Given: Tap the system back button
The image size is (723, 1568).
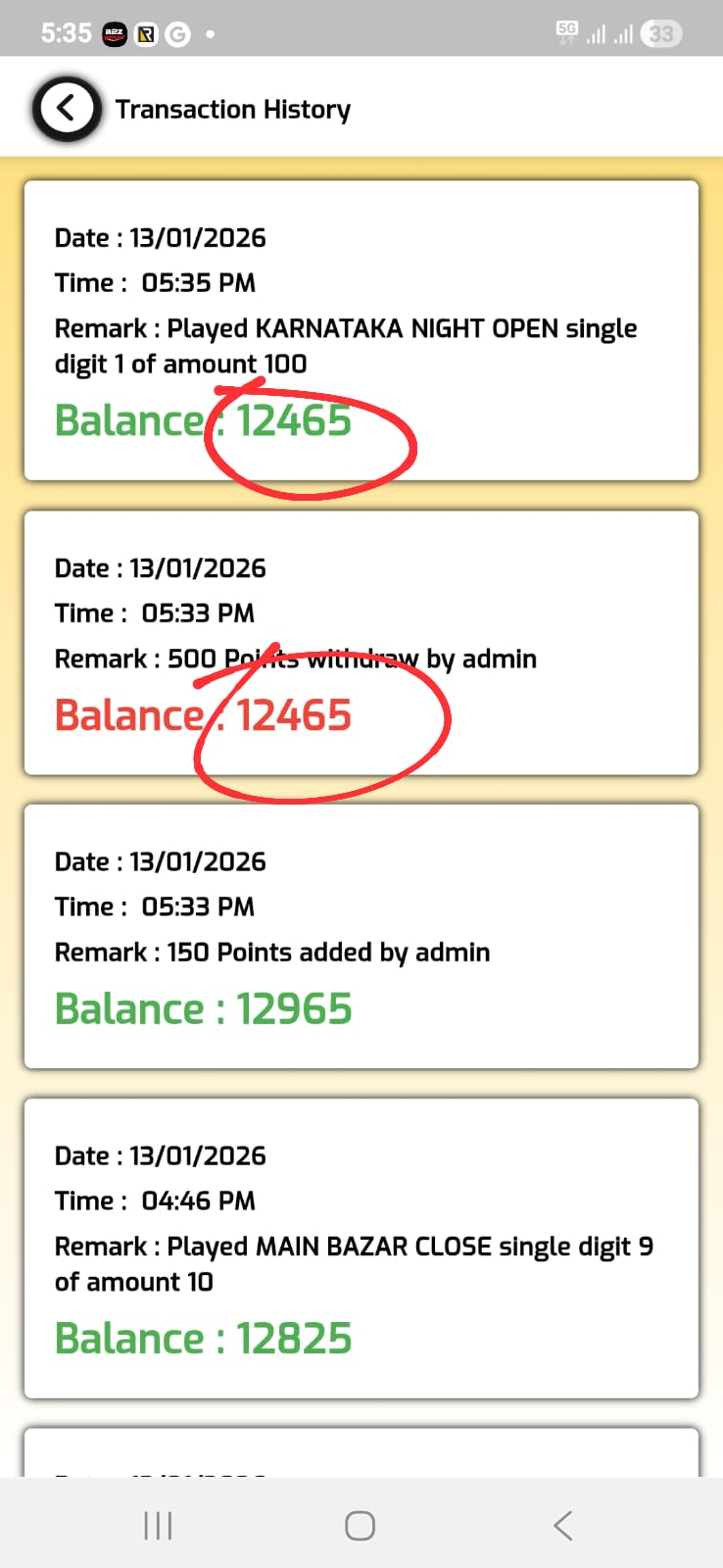Looking at the screenshot, I should point(562,1525).
